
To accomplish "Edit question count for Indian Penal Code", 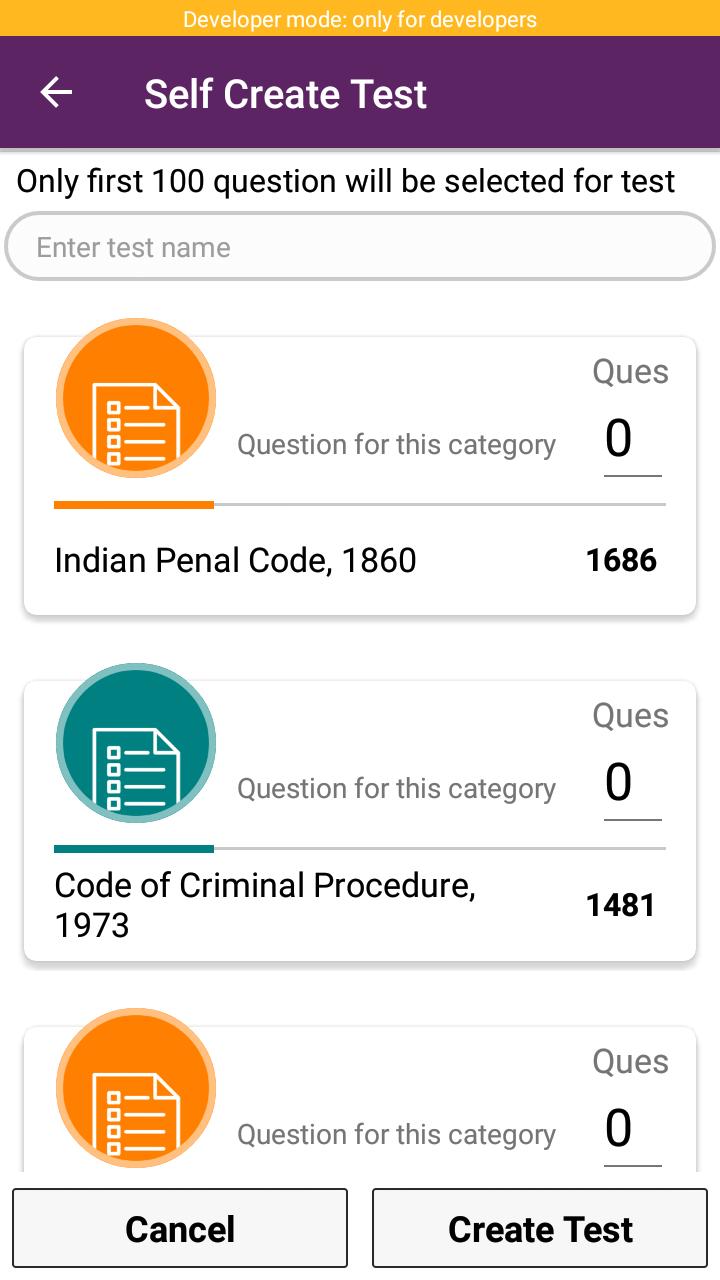I will click(631, 440).
